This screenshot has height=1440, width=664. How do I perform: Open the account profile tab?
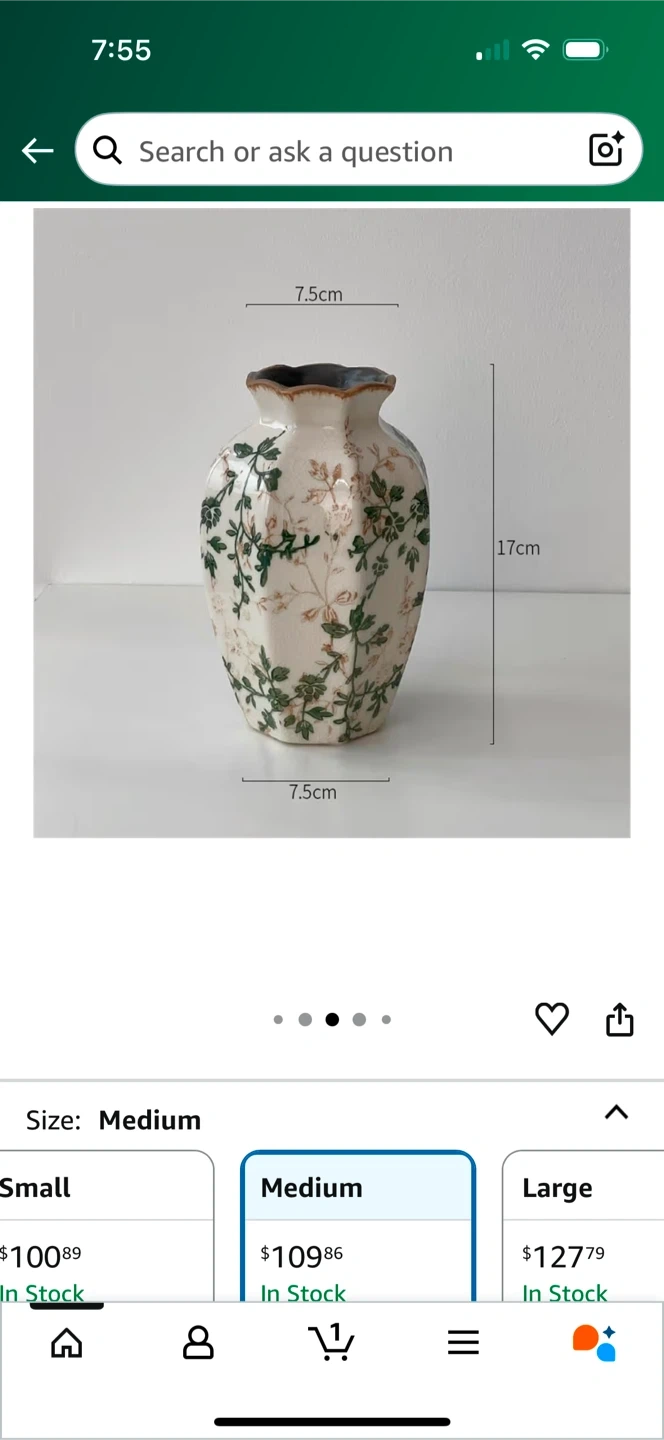198,1343
